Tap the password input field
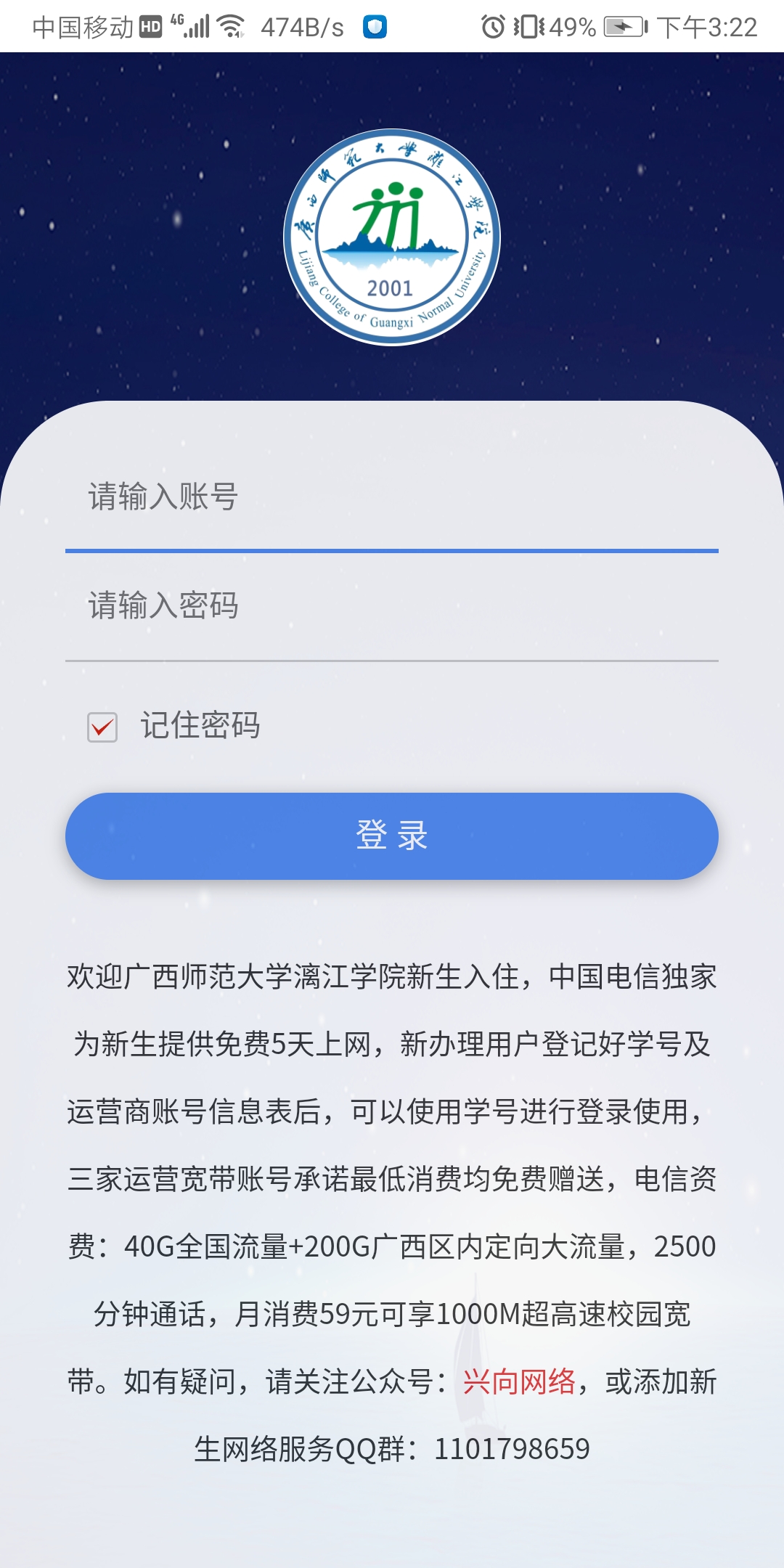Viewport: 784px width, 1568px height. [392, 606]
